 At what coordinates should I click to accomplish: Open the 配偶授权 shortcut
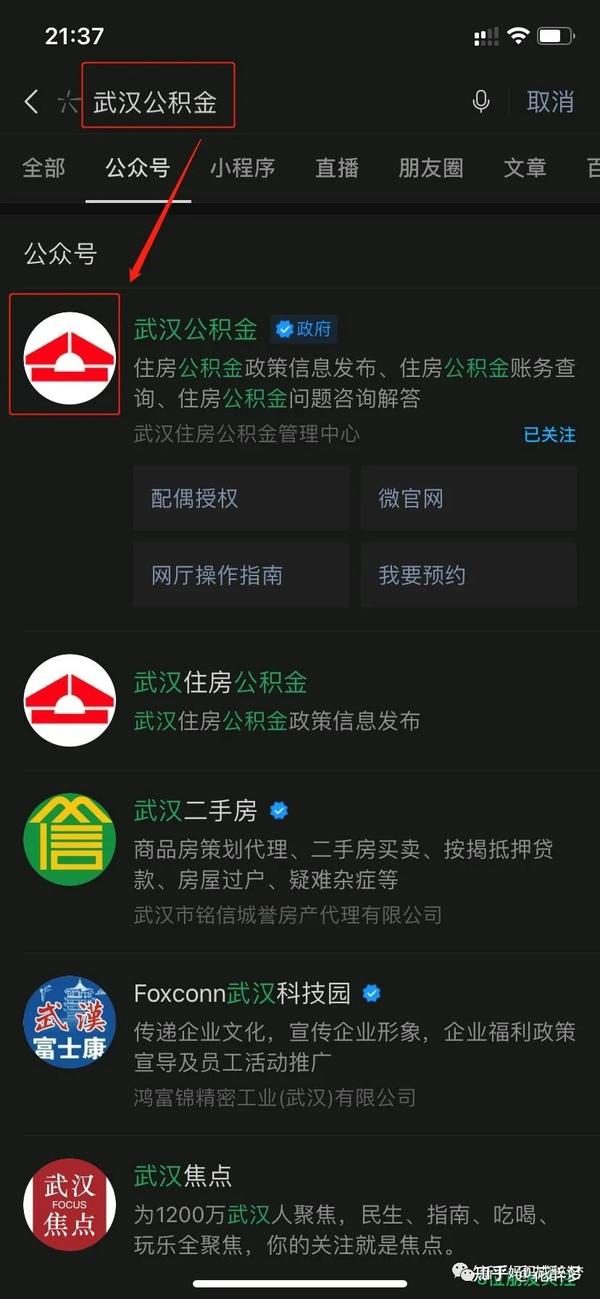coord(241,498)
